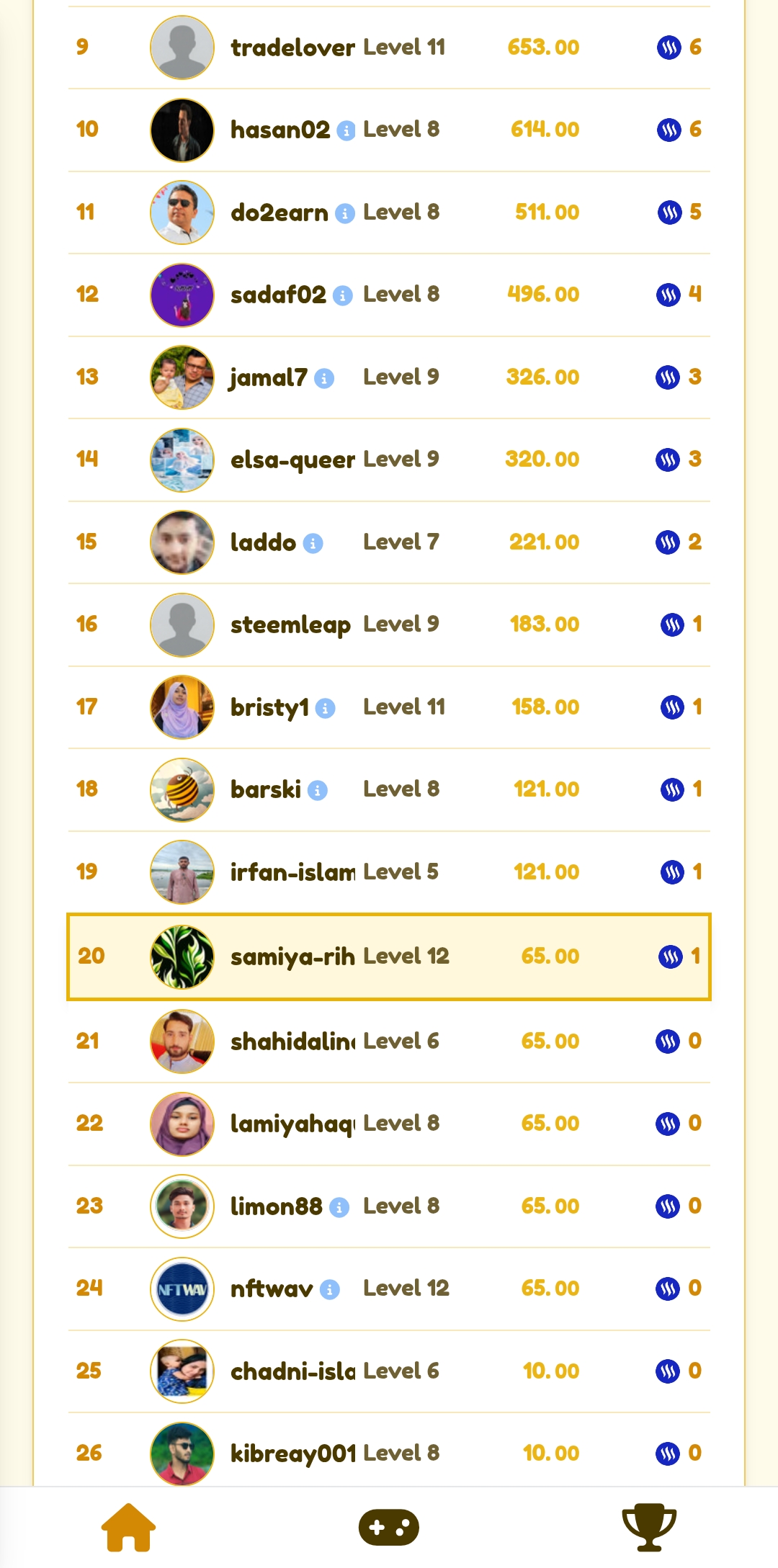Open steemleap's ranking entry
The height and width of the screenshot is (1568, 778).
click(389, 624)
